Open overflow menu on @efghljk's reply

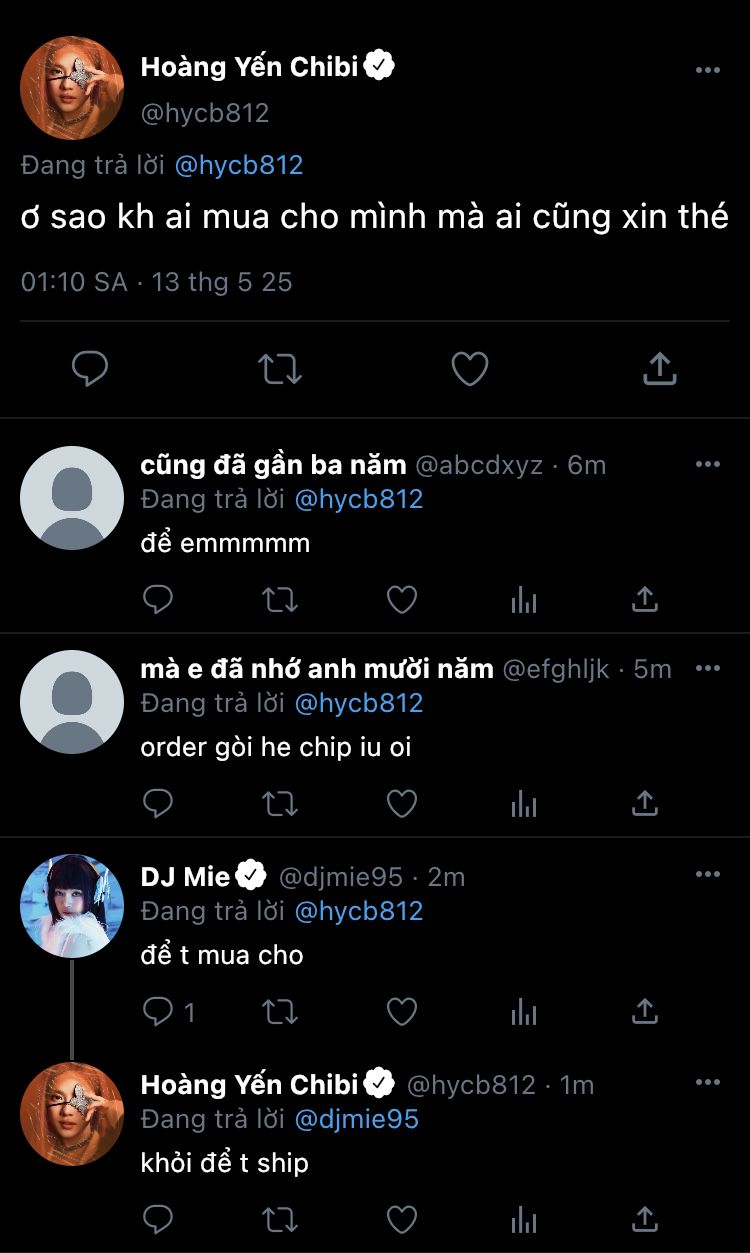click(707, 668)
